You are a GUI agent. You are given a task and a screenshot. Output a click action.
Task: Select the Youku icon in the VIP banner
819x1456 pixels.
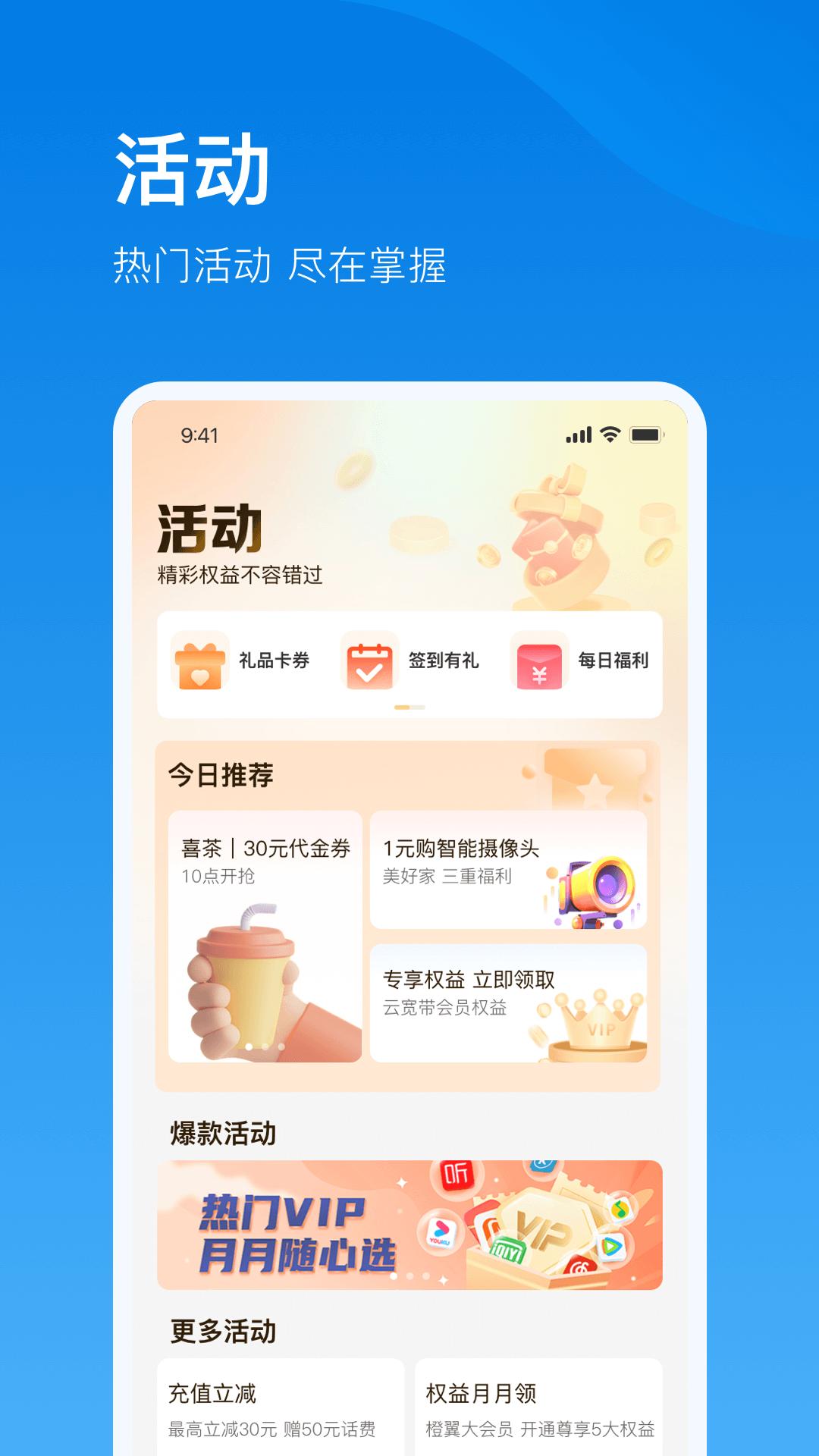(441, 1232)
